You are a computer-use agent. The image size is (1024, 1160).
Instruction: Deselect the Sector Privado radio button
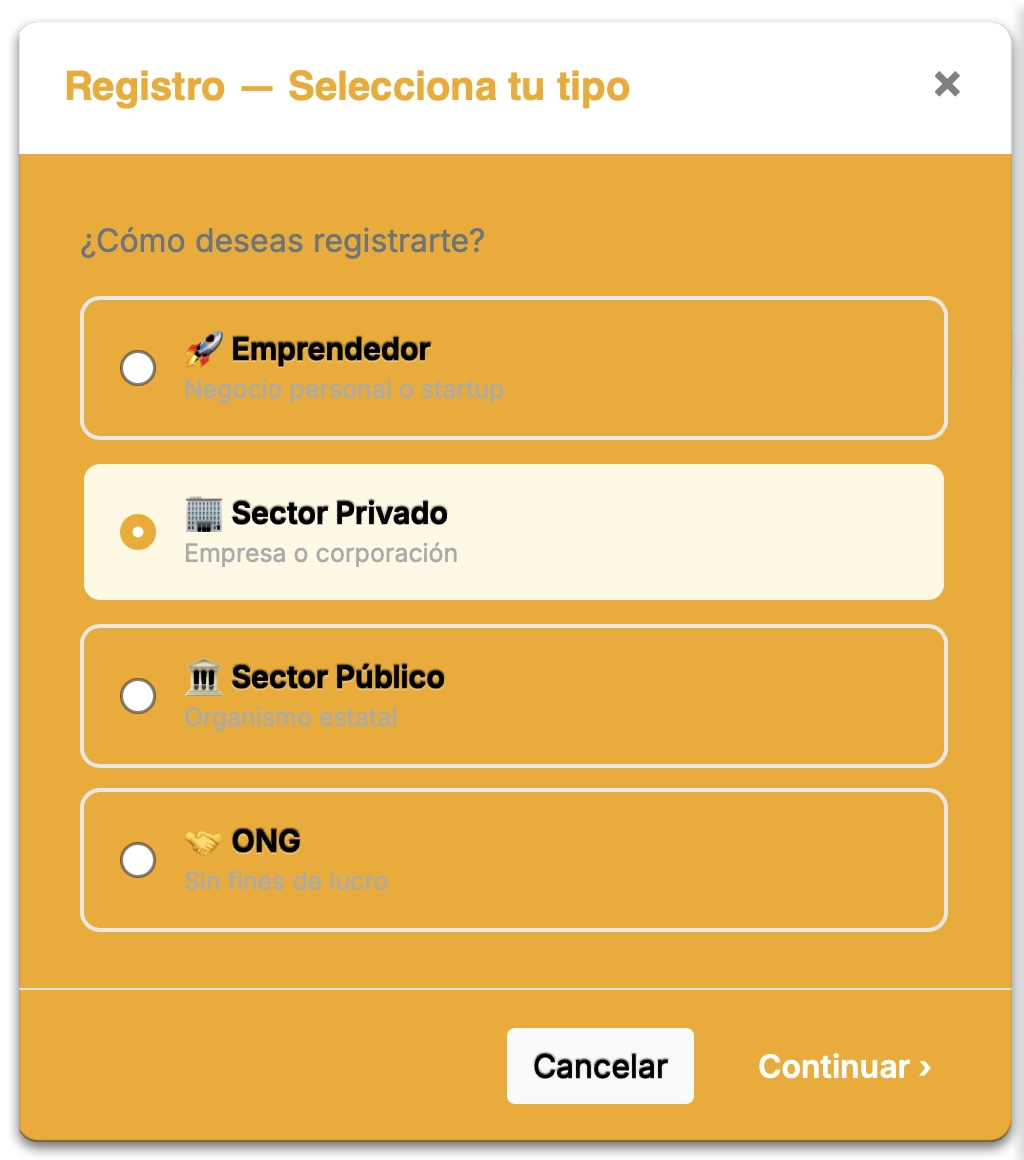click(x=138, y=532)
